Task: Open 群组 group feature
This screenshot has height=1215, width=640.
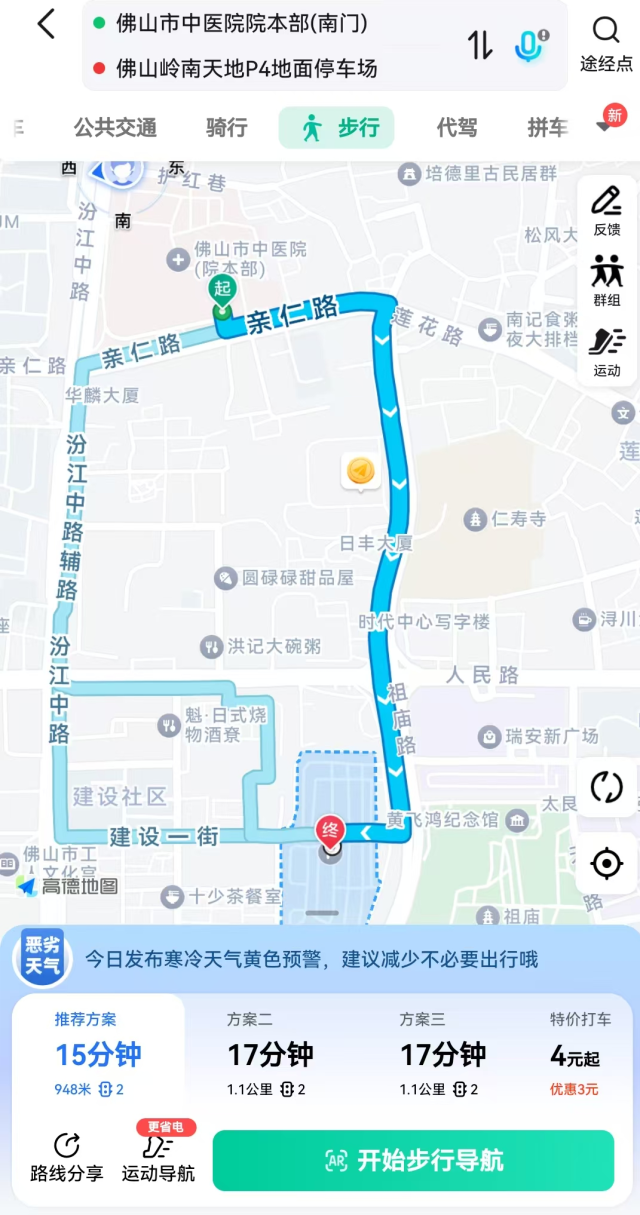Action: [607, 281]
